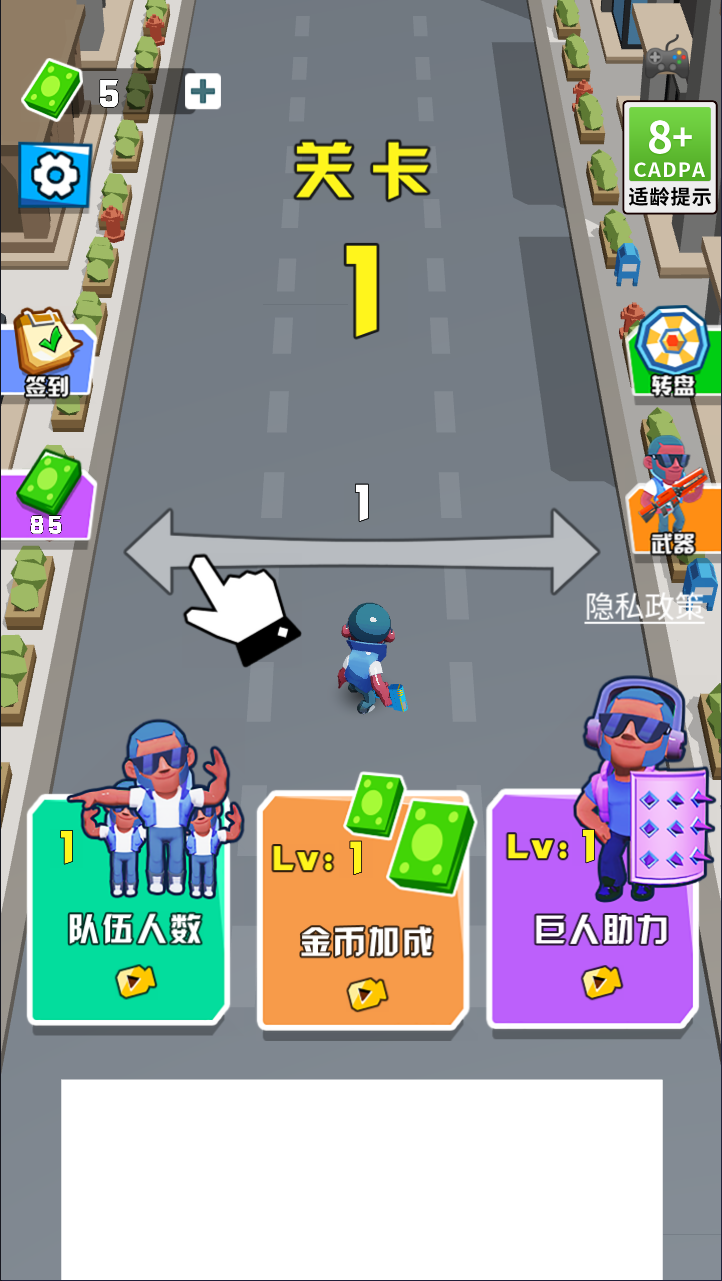View the CADPA 8+ 适龄提示 age notice
The image size is (722, 1281).
click(670, 156)
